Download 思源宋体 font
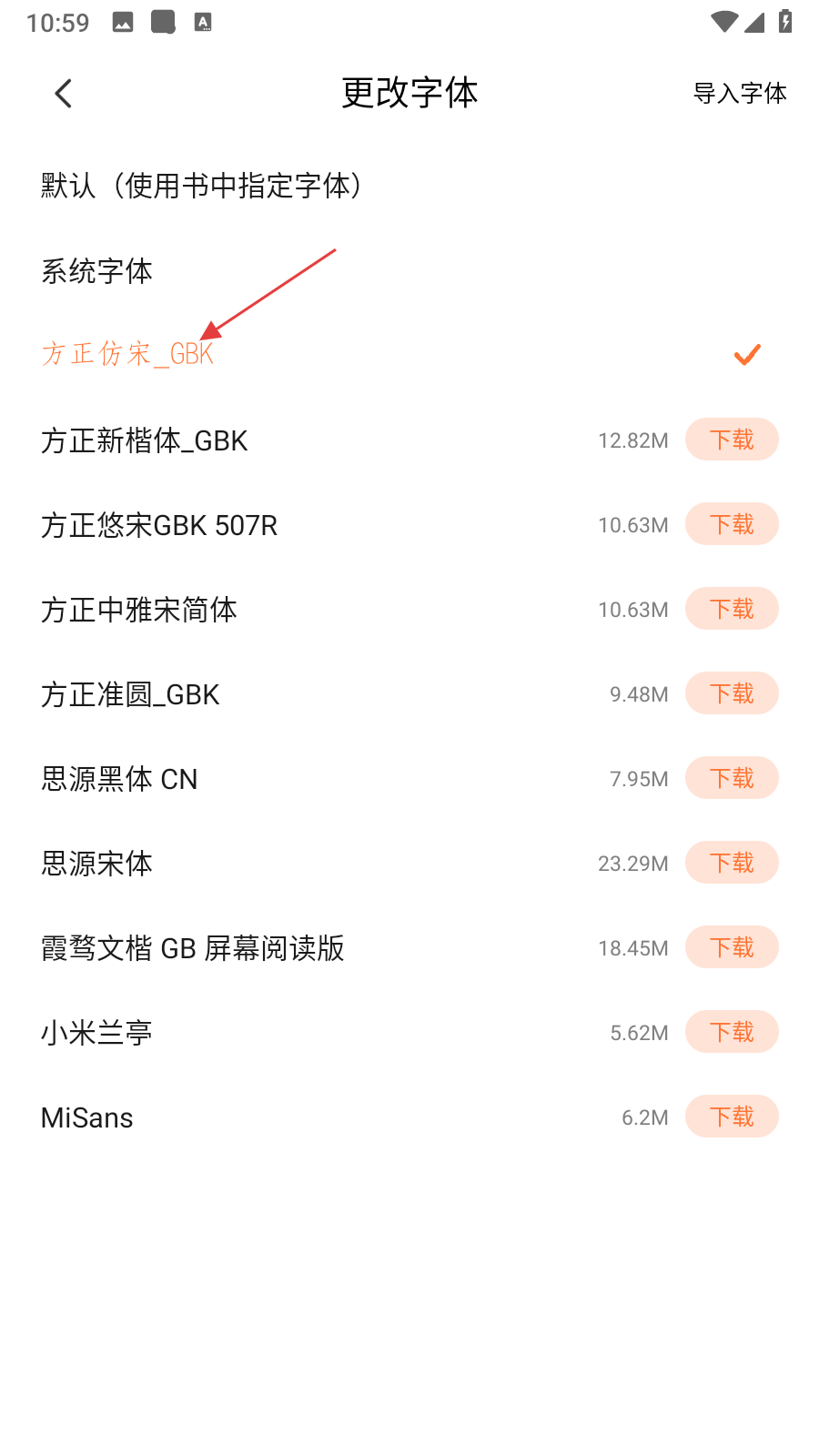Screen dimensions: 819x1456 [x=732, y=863]
